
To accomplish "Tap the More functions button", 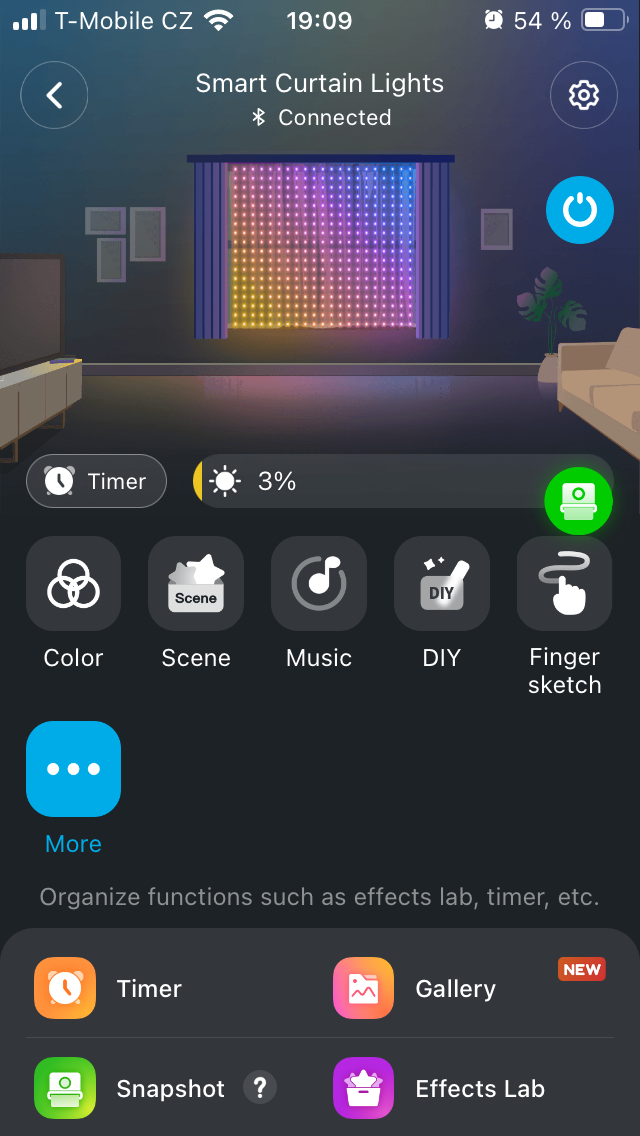I will 73,768.
